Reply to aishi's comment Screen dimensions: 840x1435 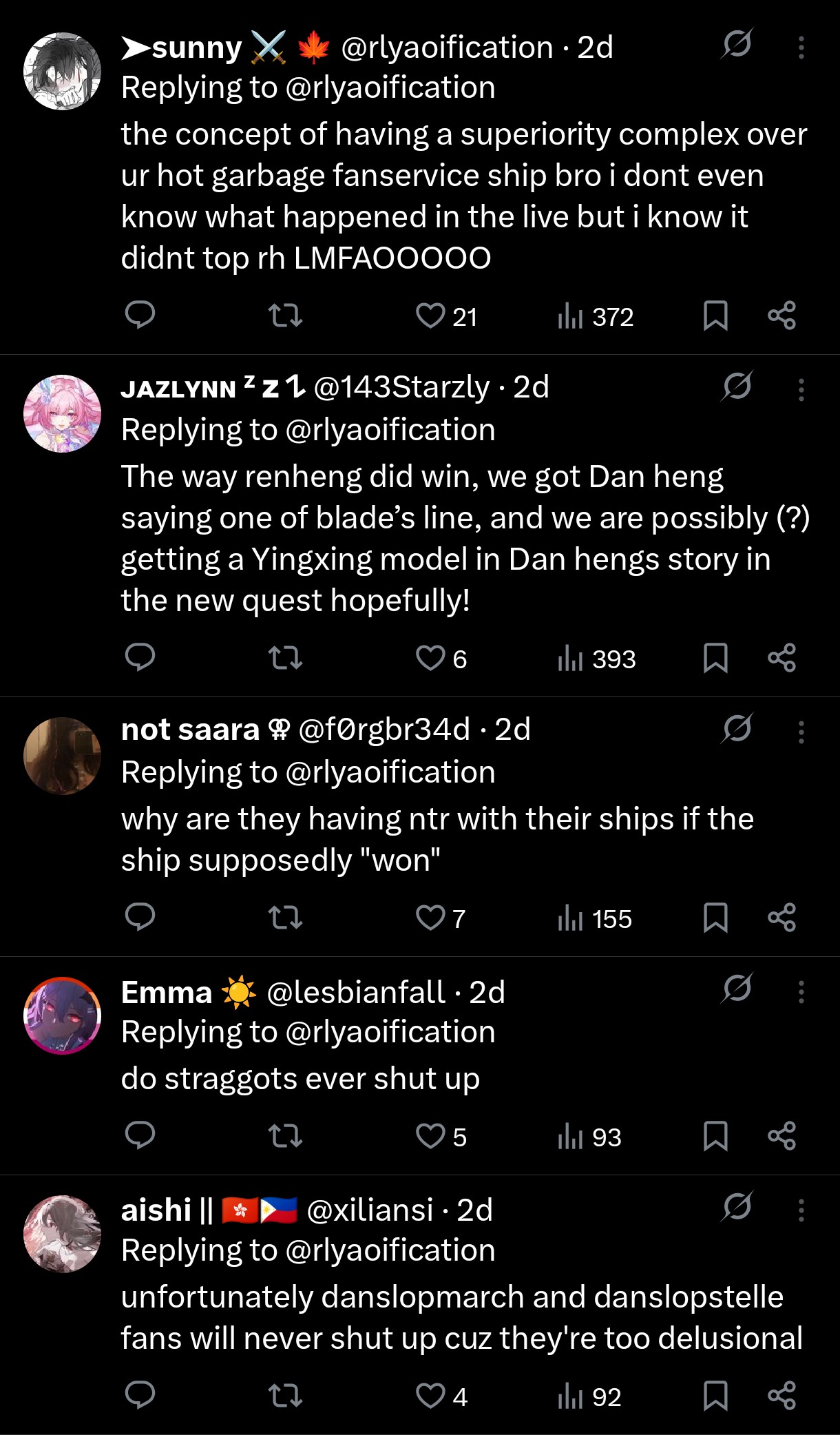[140, 1396]
